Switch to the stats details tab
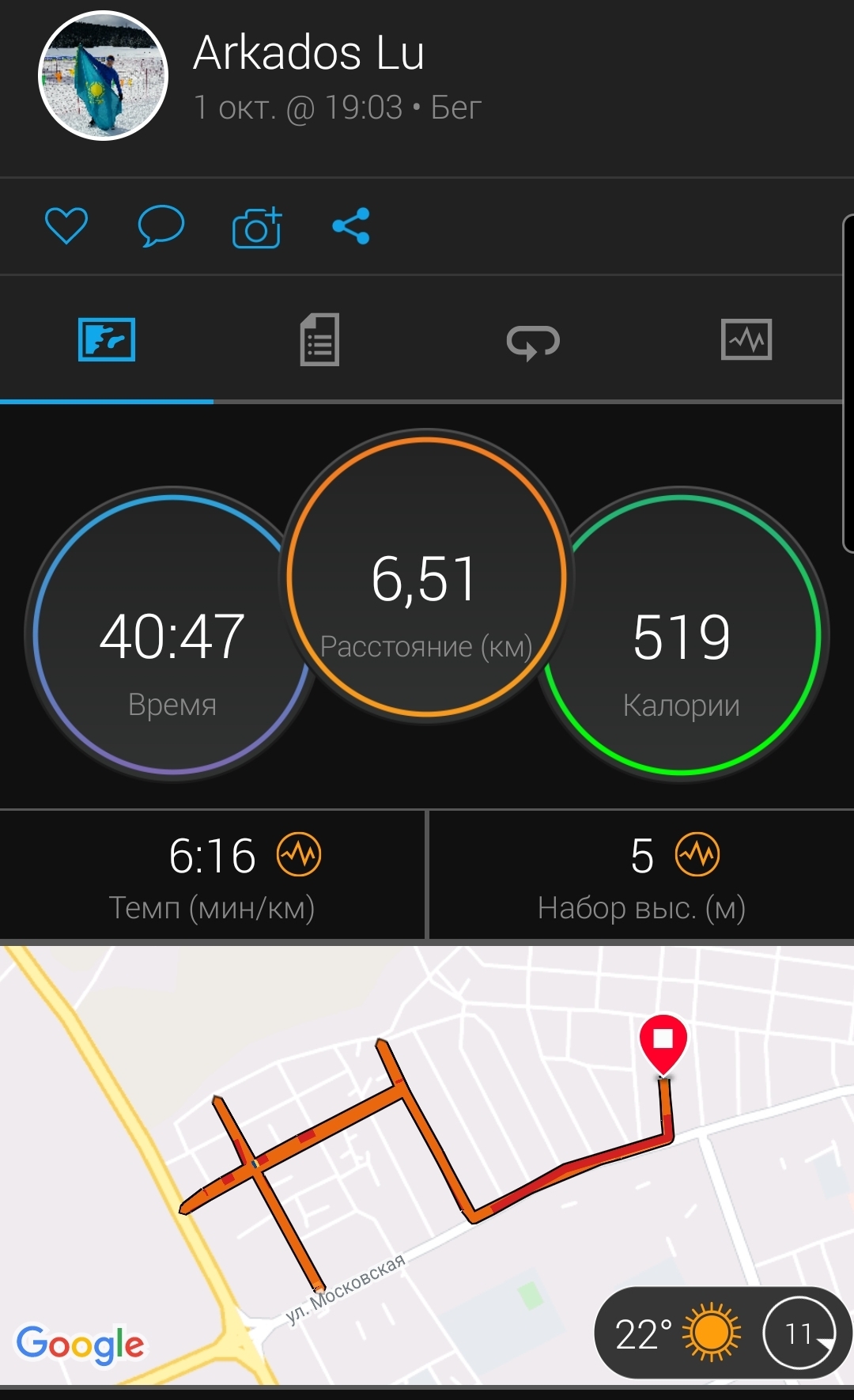 tap(319, 340)
